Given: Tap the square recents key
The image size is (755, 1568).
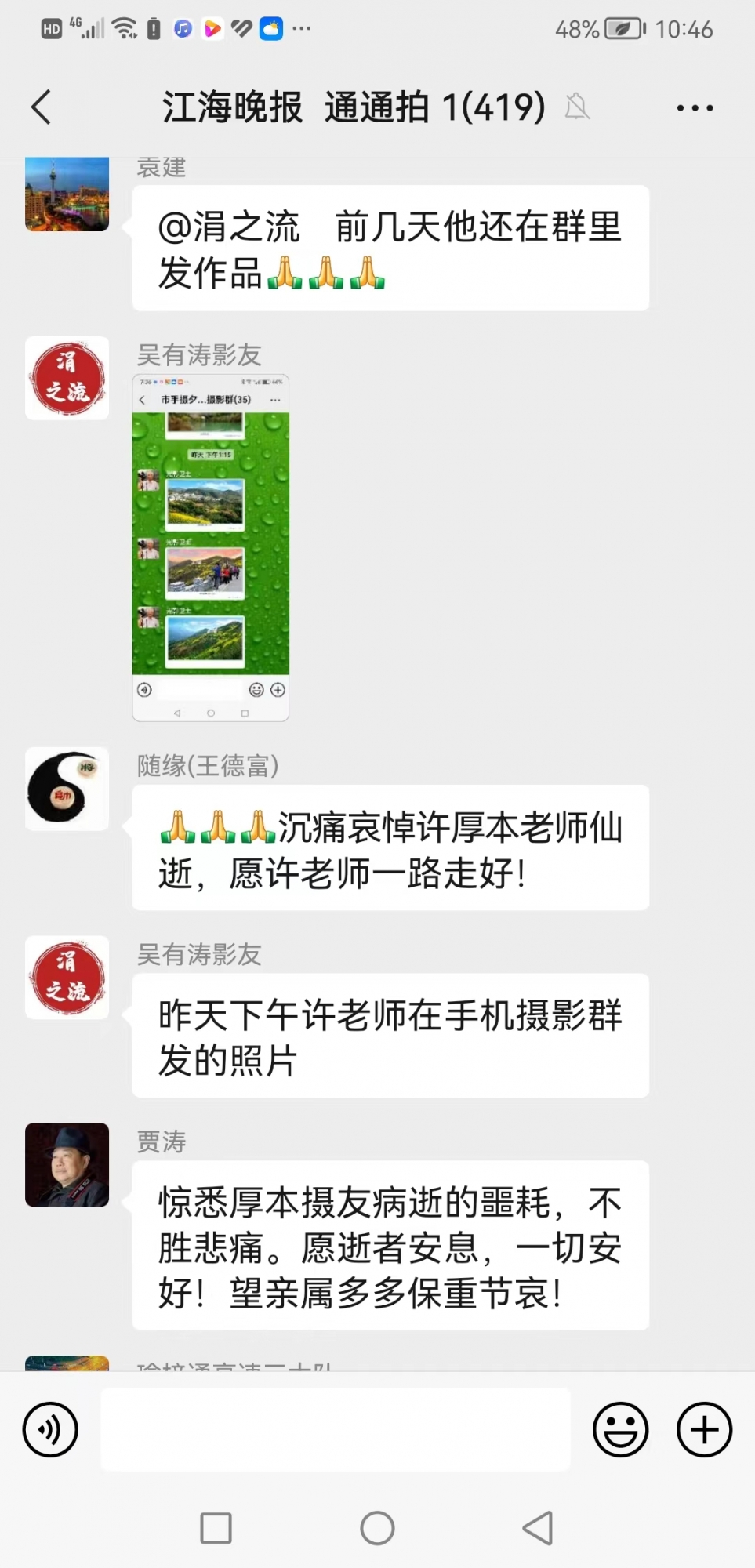Looking at the screenshot, I should (x=216, y=1527).
